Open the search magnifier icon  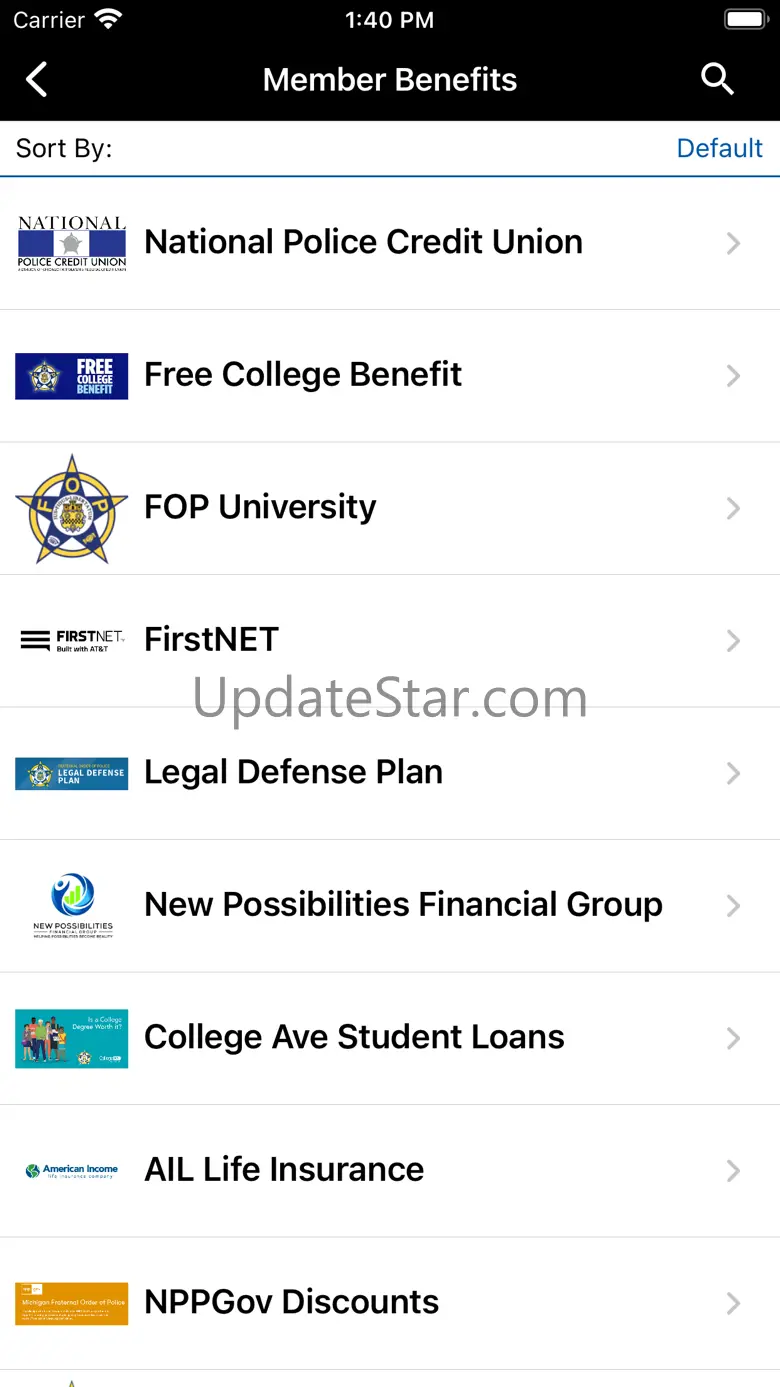(717, 79)
